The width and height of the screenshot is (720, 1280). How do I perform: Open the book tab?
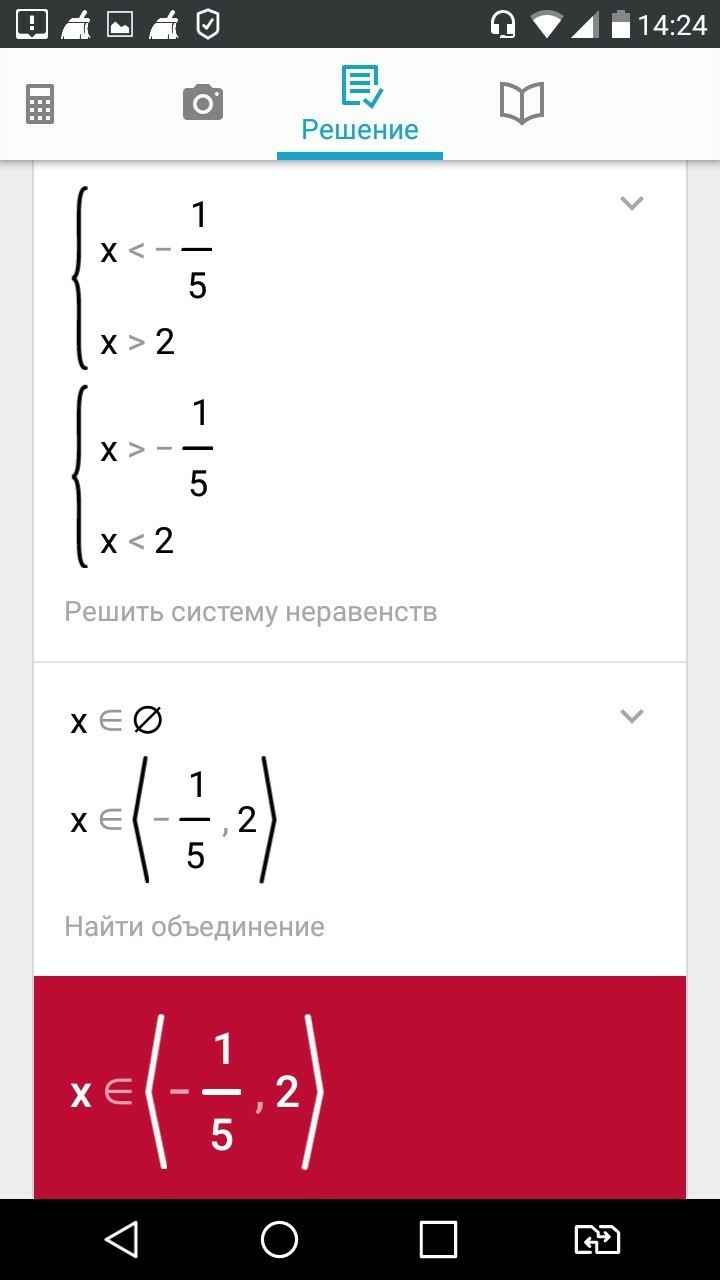[521, 103]
